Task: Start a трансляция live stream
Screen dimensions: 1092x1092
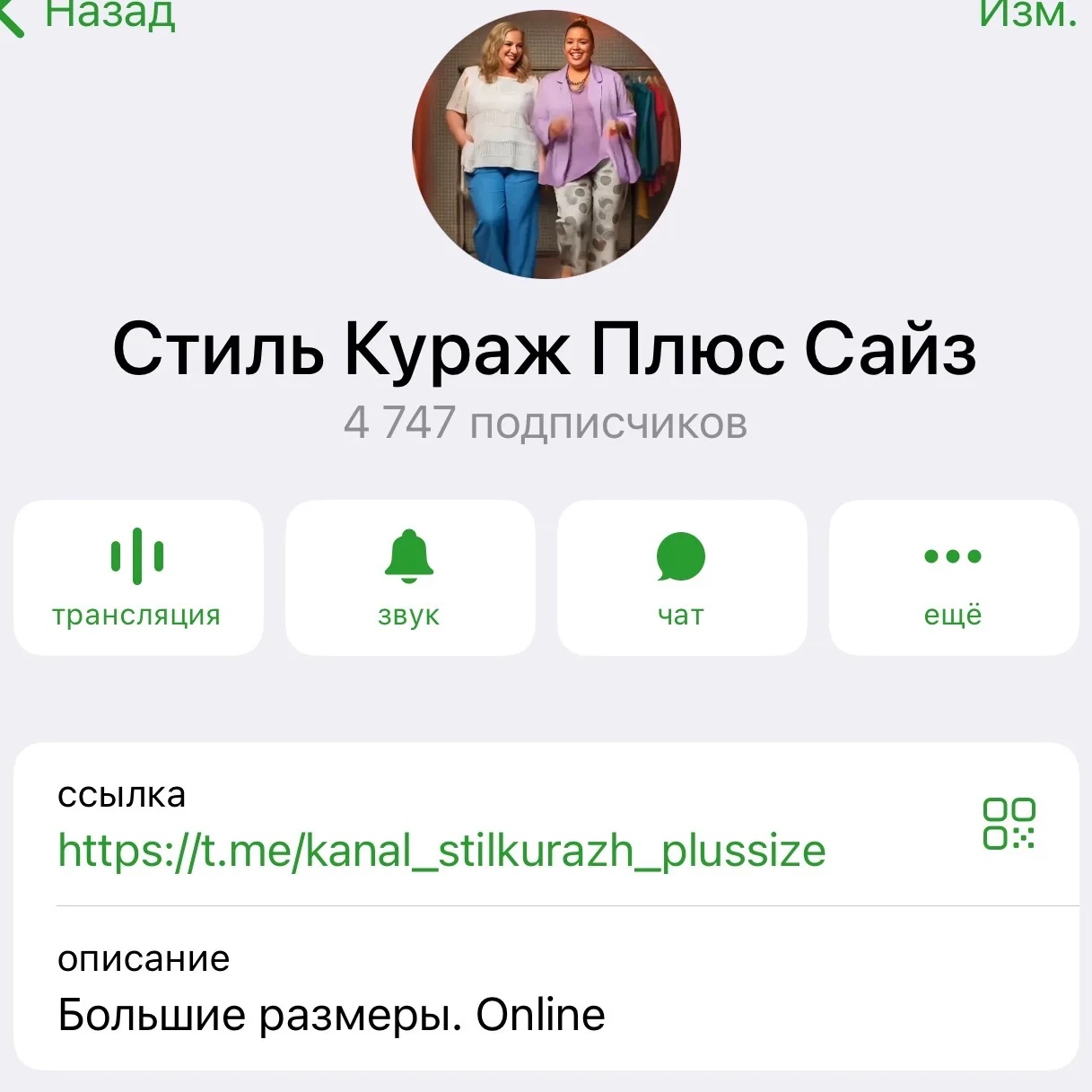Action: pyautogui.click(x=138, y=577)
